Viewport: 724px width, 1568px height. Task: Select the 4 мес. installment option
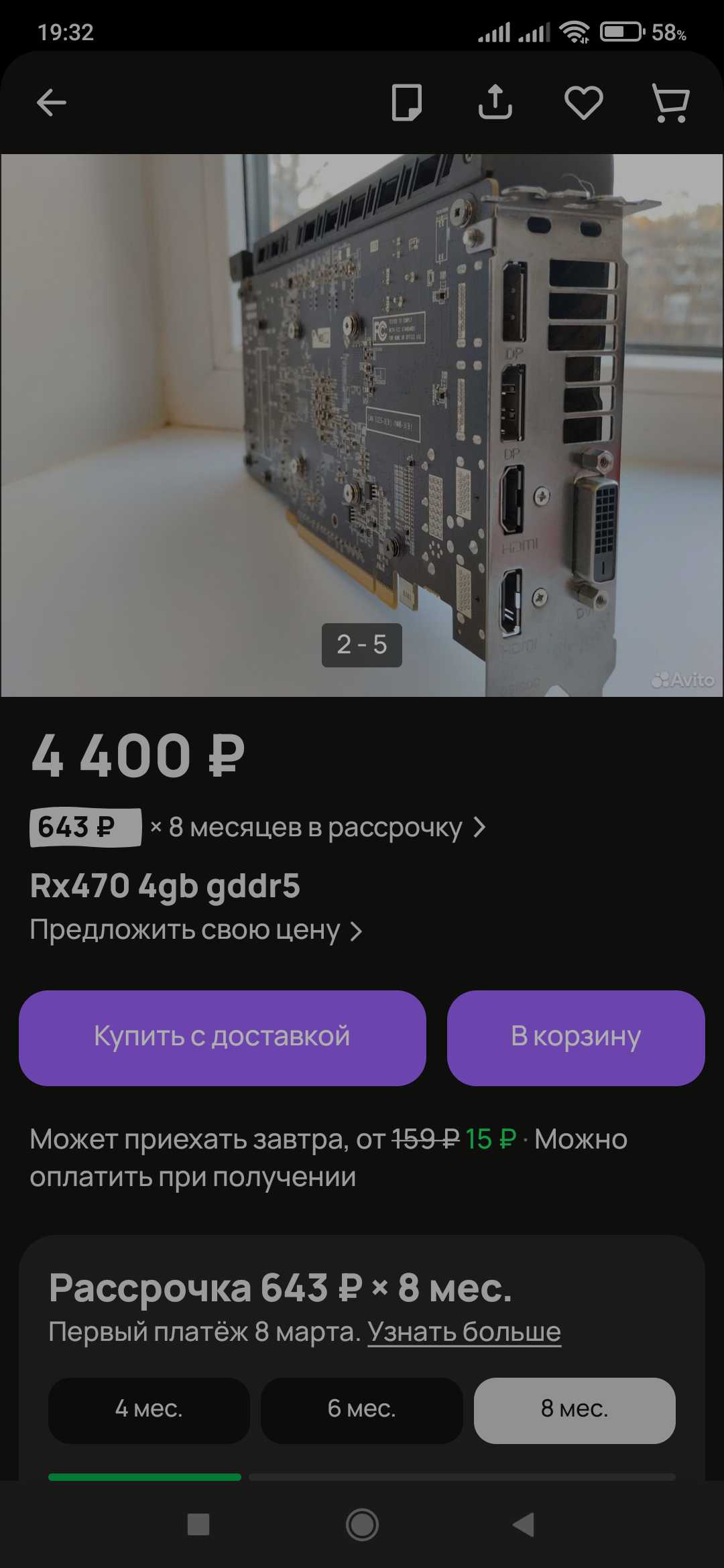click(x=149, y=1408)
